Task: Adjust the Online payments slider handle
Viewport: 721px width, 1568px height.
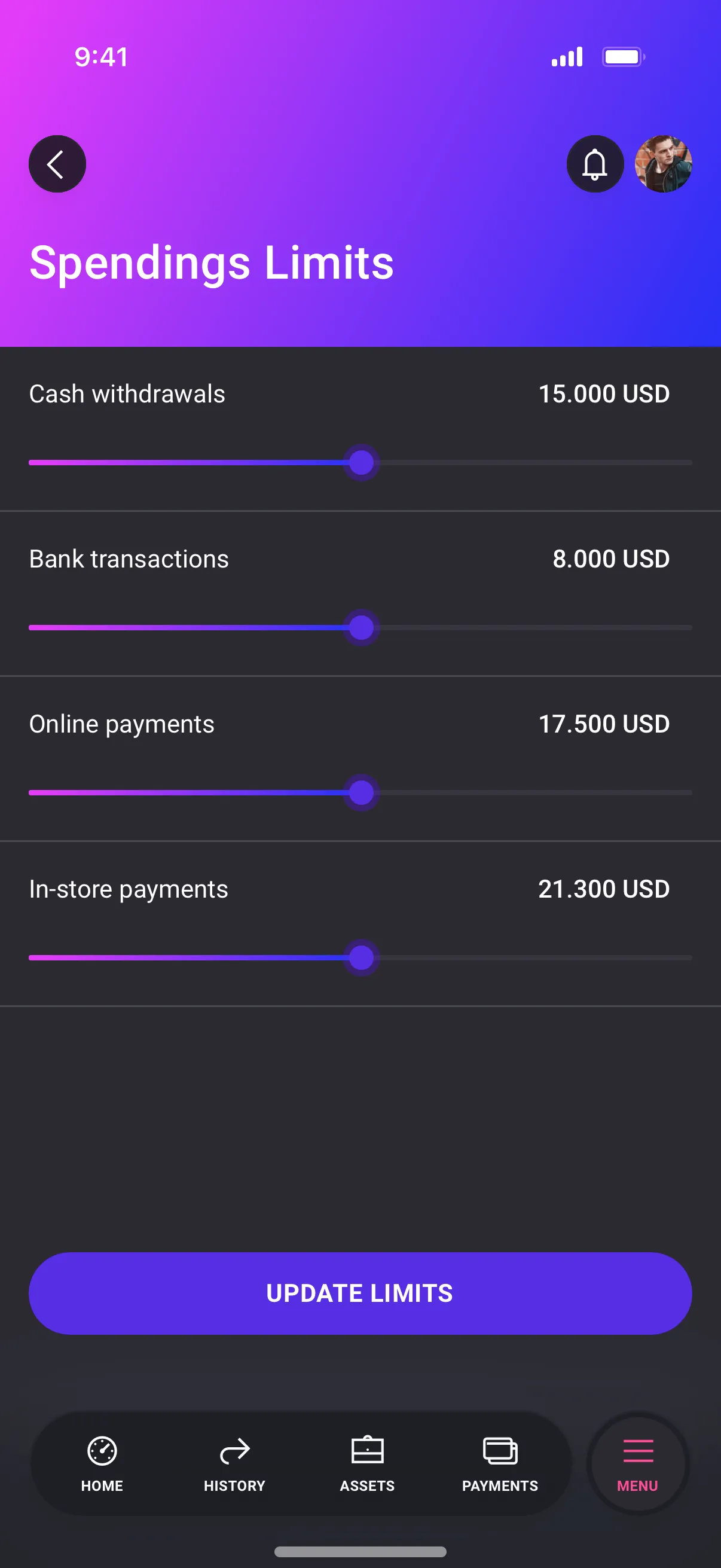Action: pyautogui.click(x=361, y=792)
